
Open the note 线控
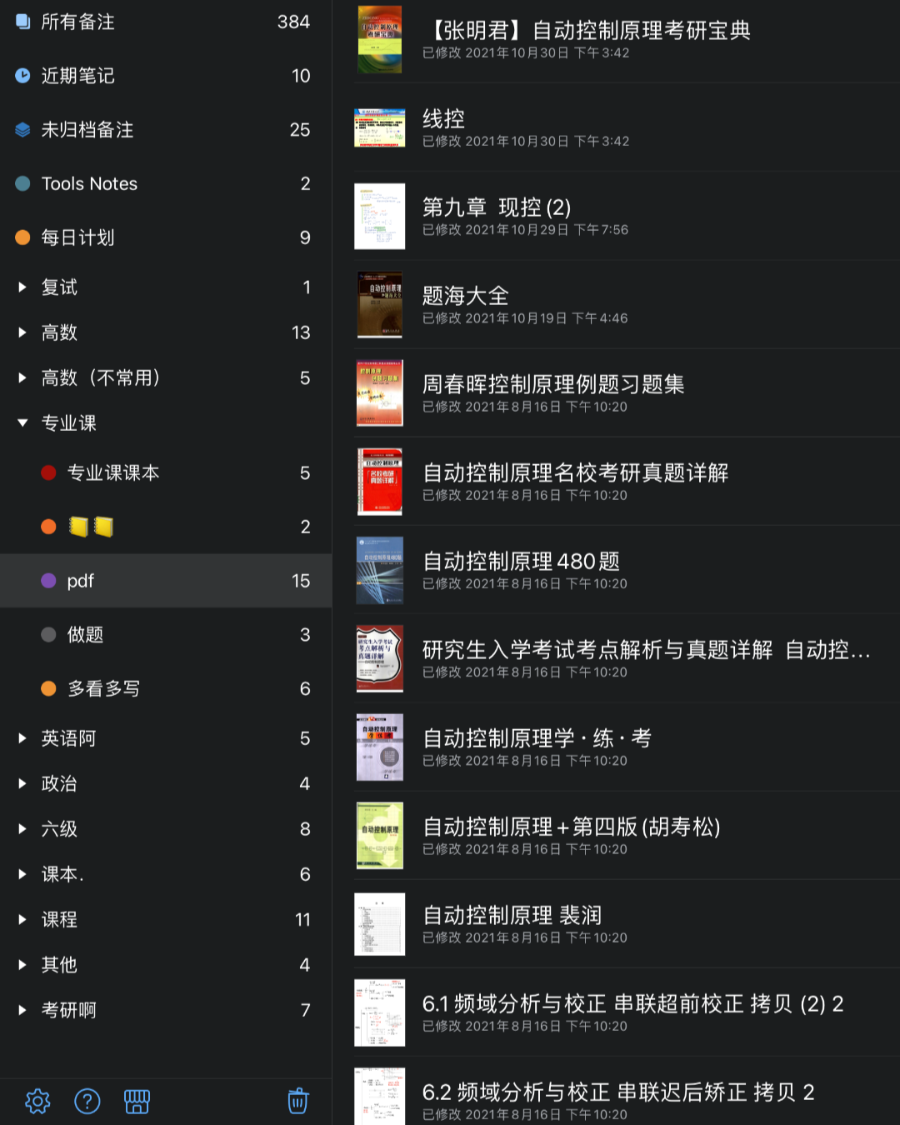coord(443,119)
